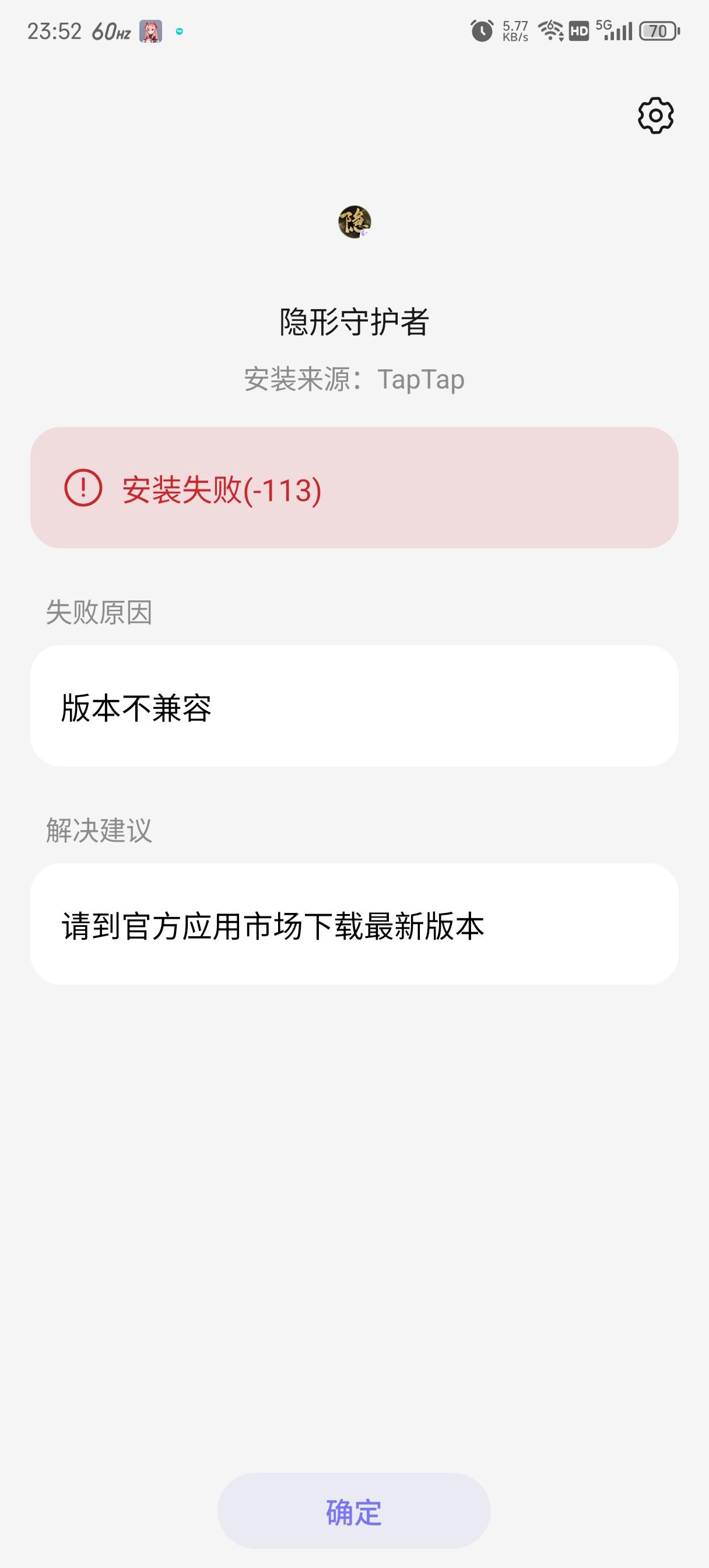Viewport: 709px width, 1568px height.
Task: Click the suggestion card about downloading latest version
Action: point(354,925)
